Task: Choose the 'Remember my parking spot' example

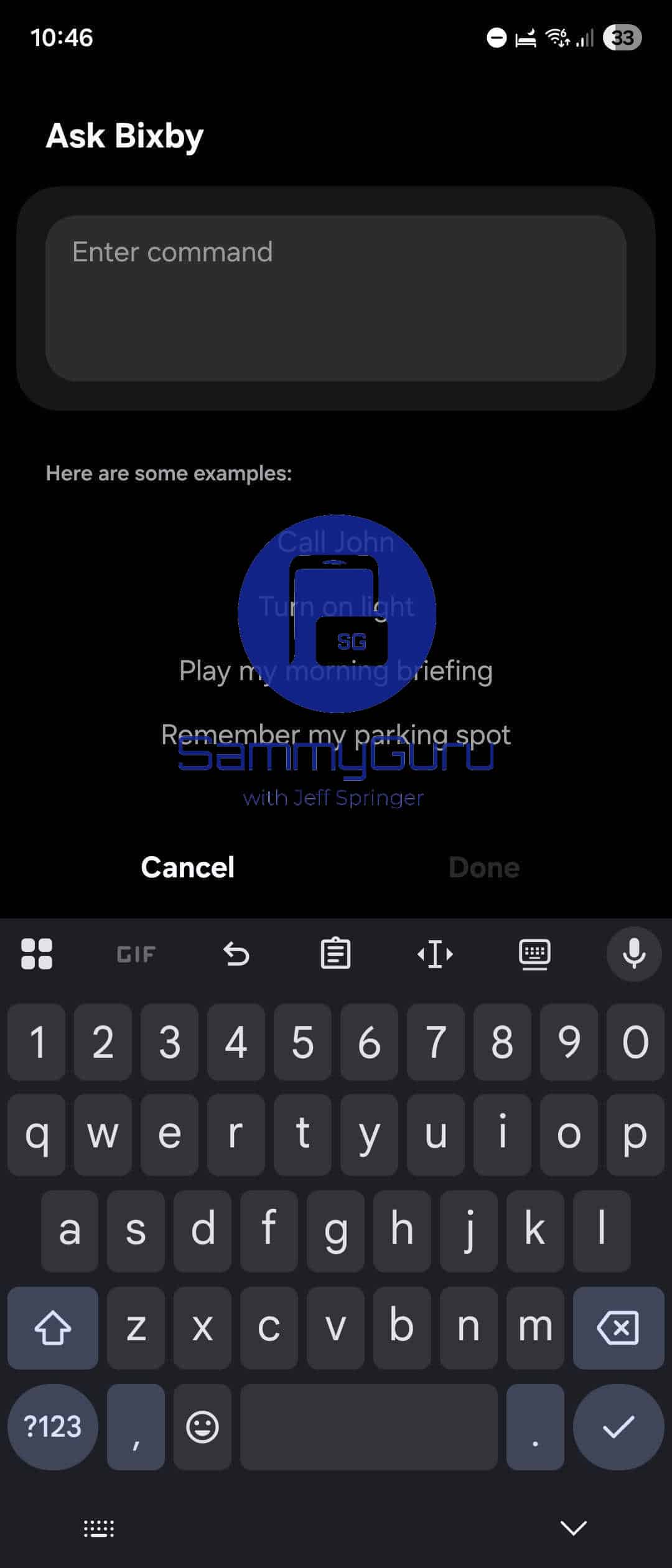Action: click(x=336, y=734)
